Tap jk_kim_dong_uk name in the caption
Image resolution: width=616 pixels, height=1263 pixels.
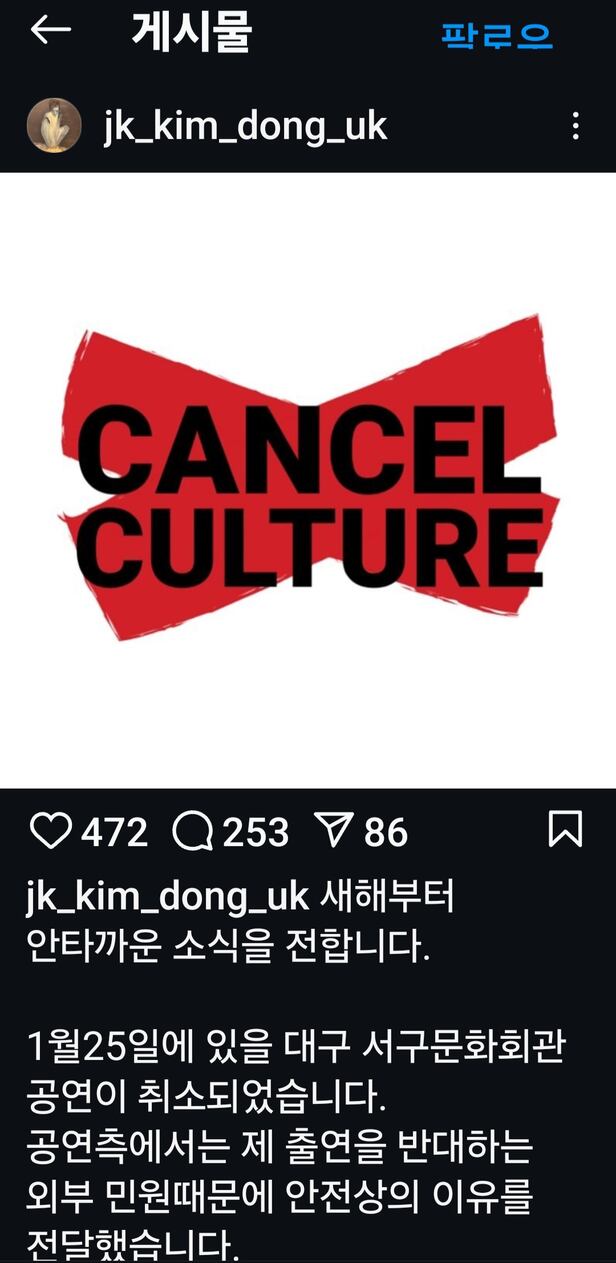tap(167, 896)
